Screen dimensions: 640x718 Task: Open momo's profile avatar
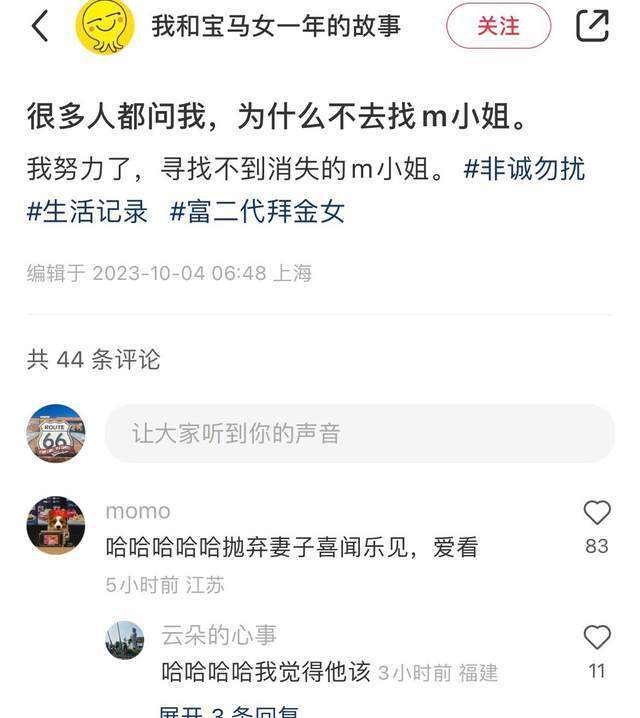[x=56, y=525]
